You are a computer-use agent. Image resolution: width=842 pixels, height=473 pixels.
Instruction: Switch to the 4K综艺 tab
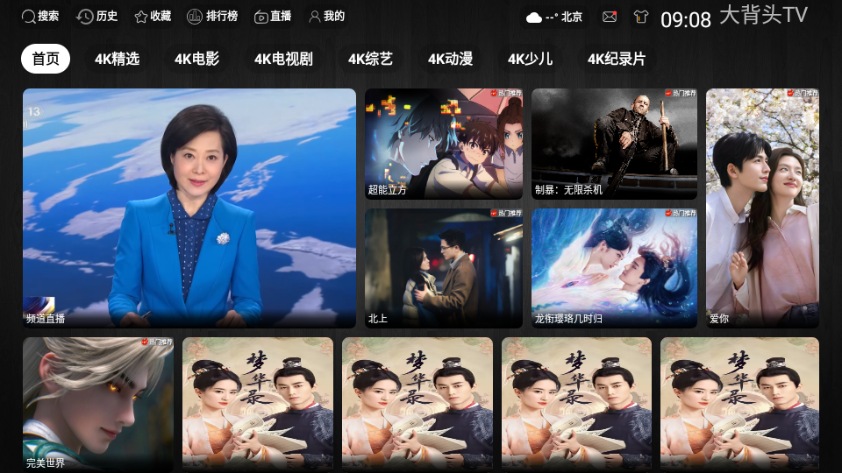click(x=370, y=59)
